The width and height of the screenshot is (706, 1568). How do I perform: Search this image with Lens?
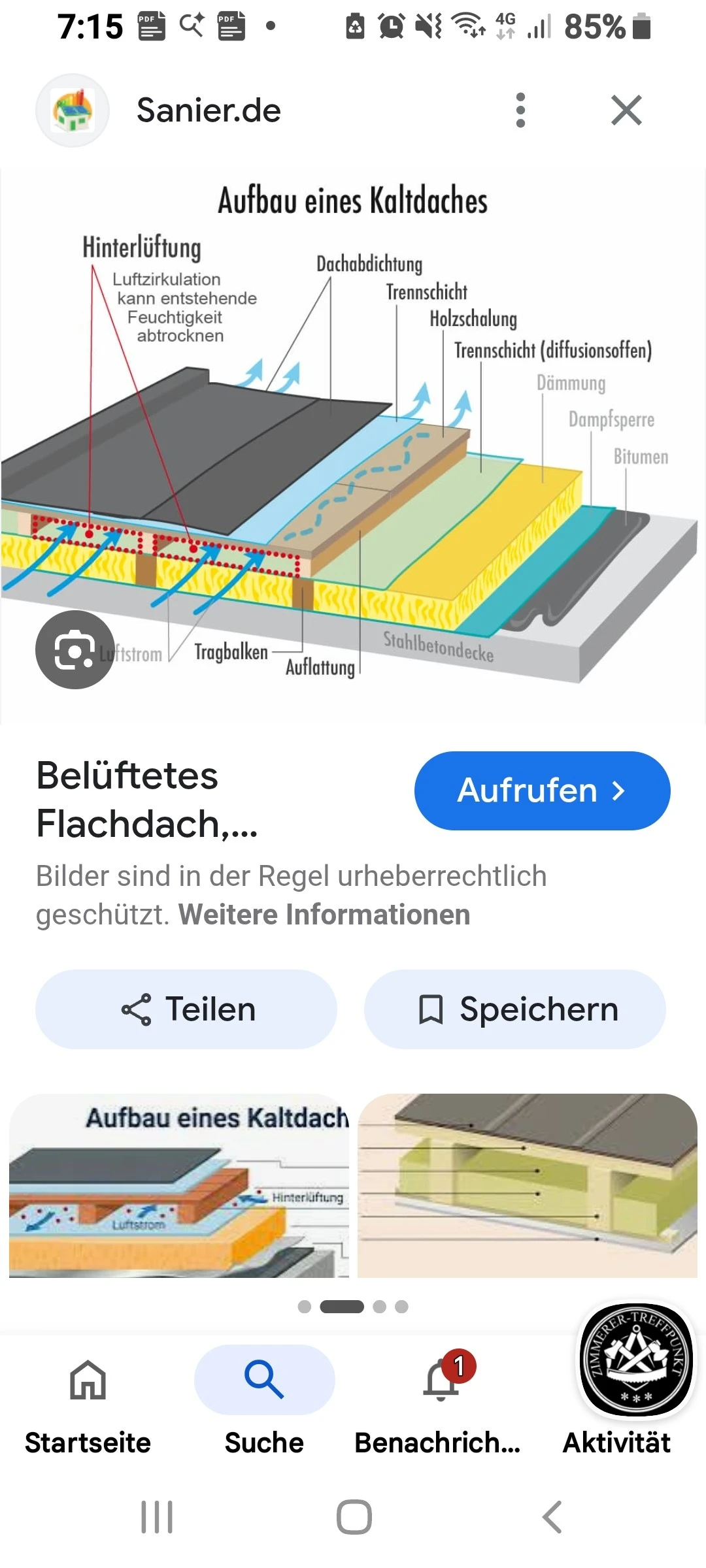click(75, 649)
